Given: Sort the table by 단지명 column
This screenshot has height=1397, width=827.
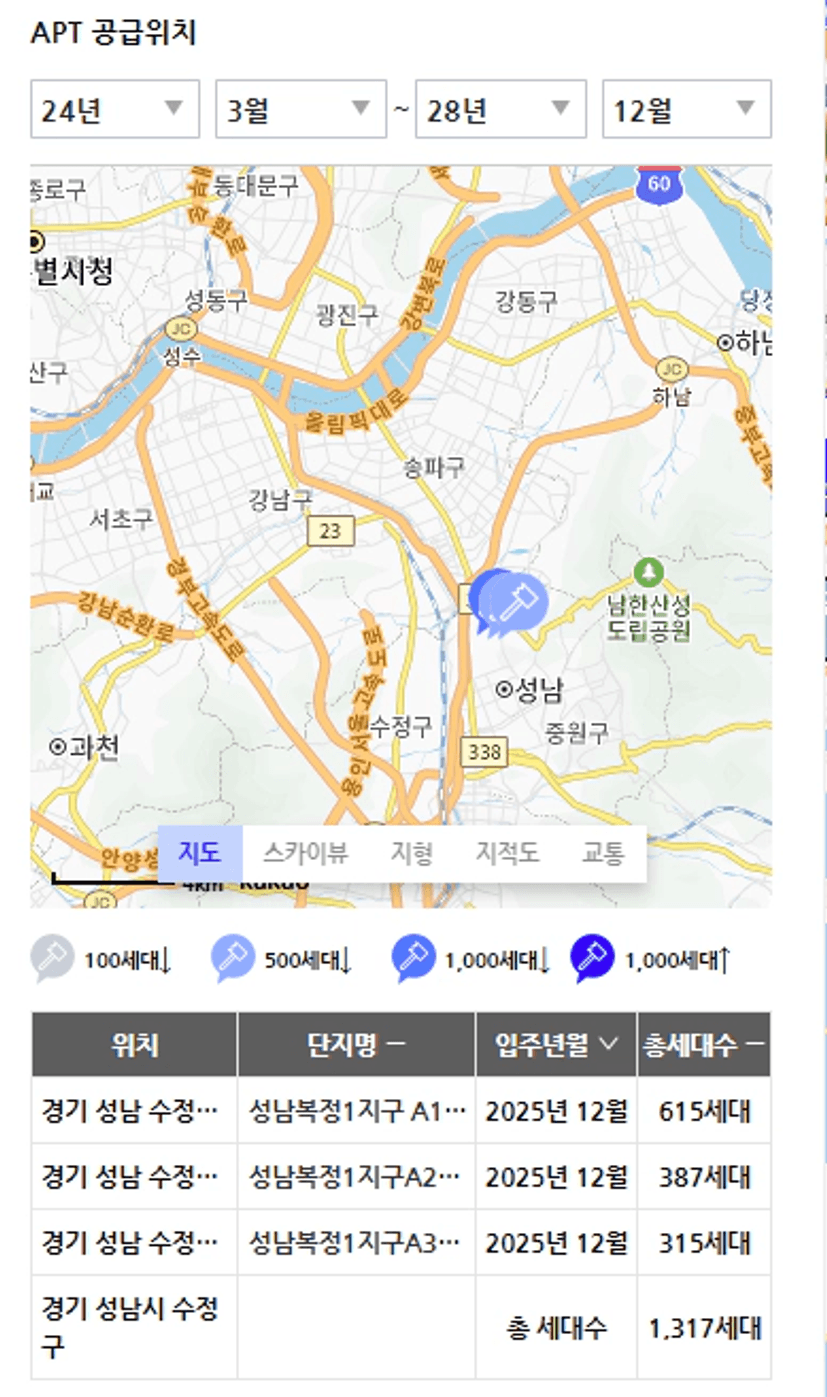Looking at the screenshot, I should 357,1044.
